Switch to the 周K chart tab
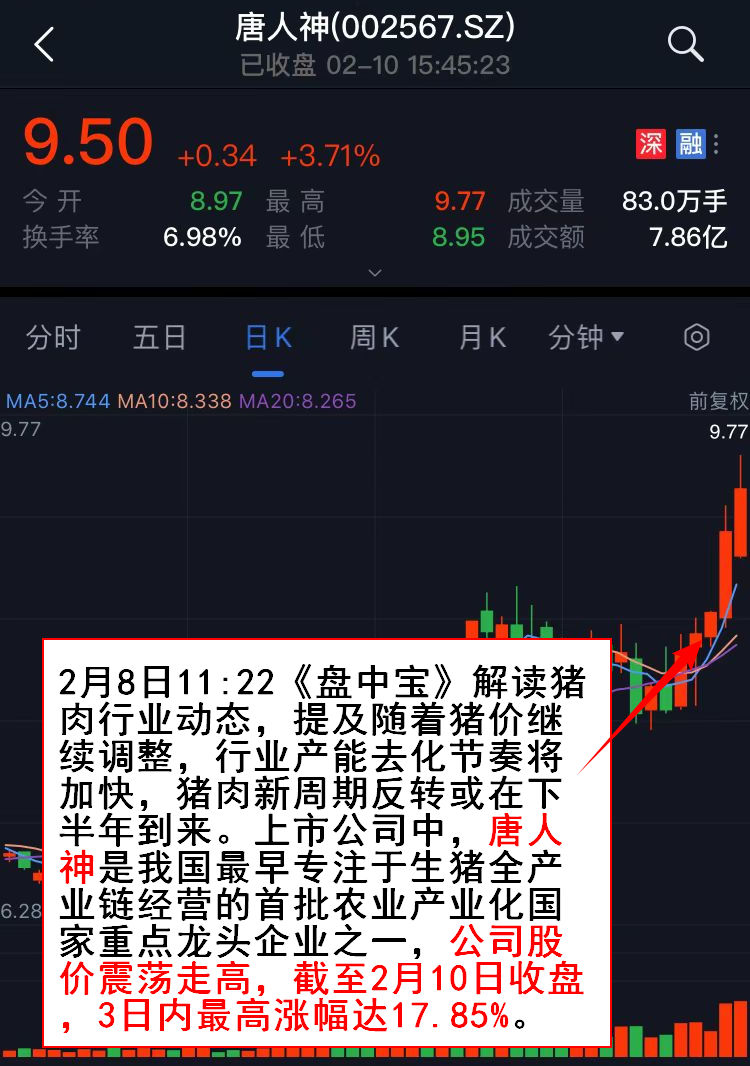The image size is (750, 1066). 375,338
